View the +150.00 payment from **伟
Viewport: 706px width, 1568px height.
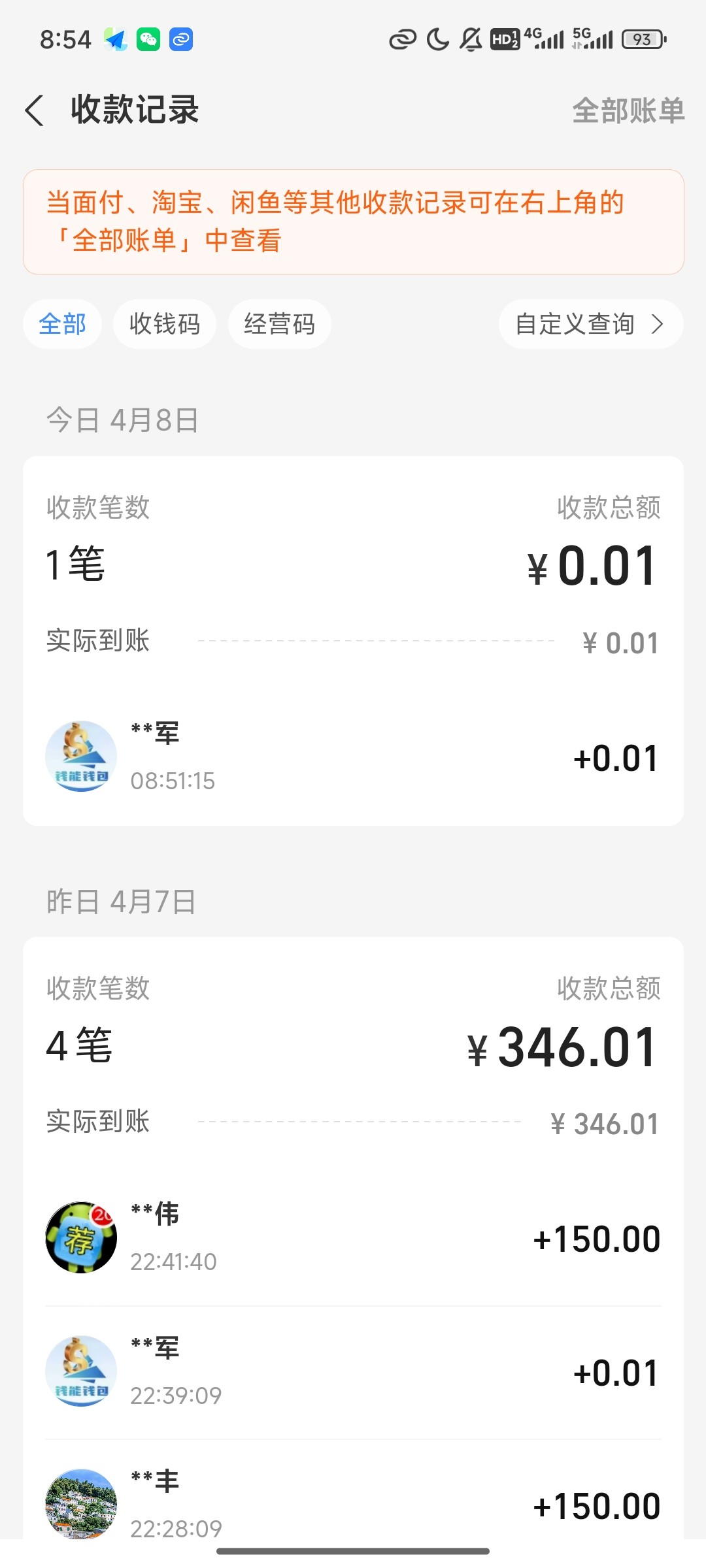pos(353,1237)
